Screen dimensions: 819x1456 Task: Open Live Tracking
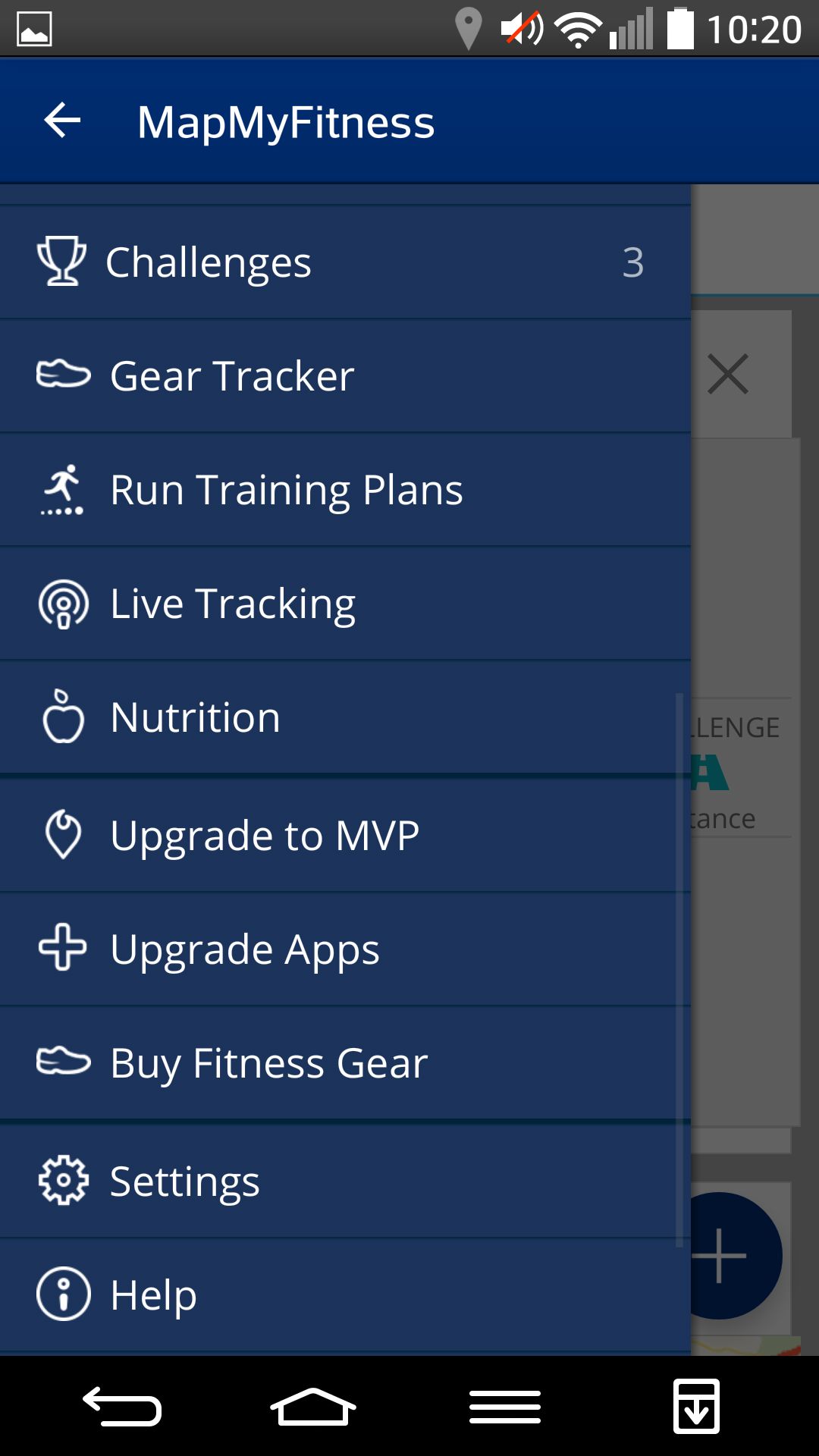[x=345, y=604]
